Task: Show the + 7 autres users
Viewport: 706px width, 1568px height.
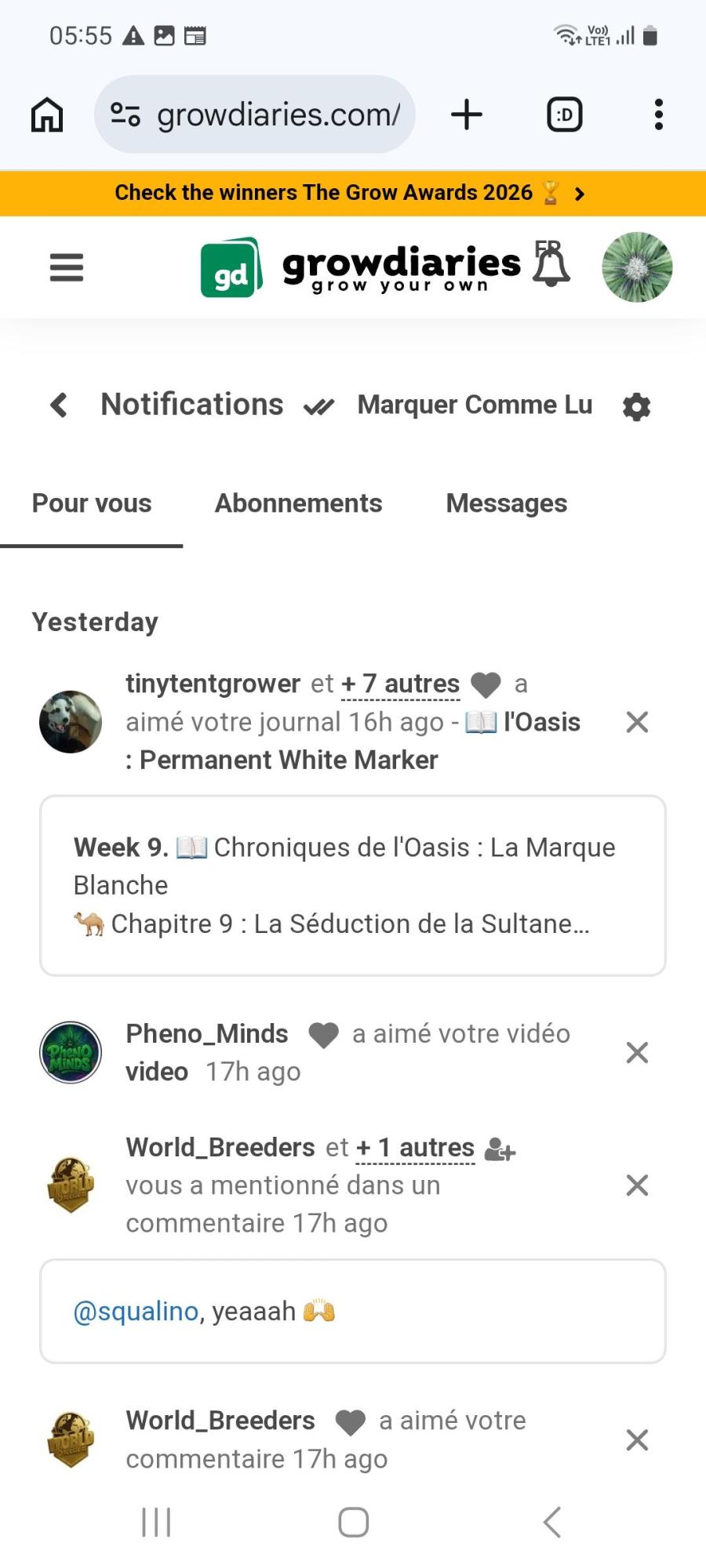Action: click(x=401, y=684)
